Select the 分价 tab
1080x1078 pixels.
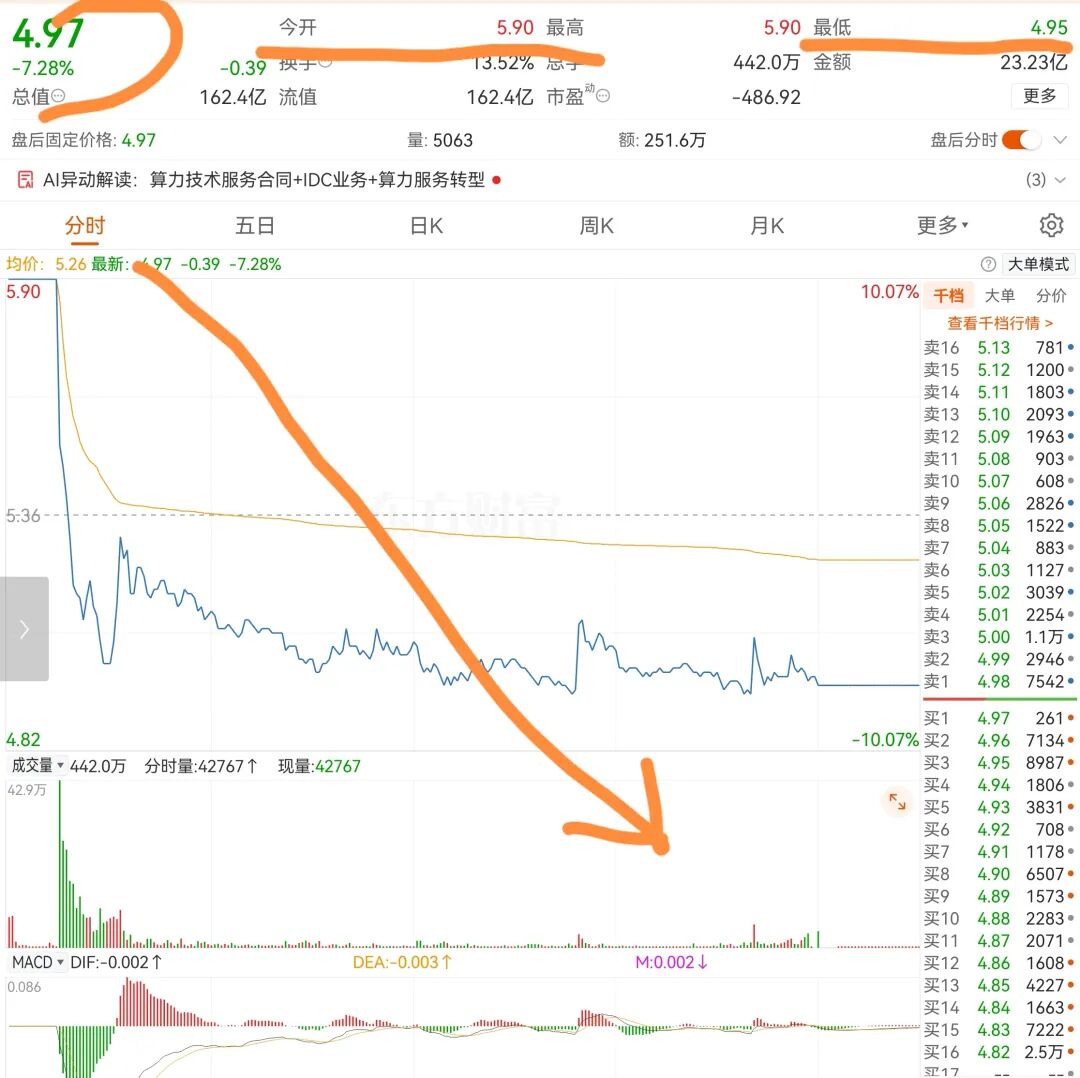(1051, 296)
